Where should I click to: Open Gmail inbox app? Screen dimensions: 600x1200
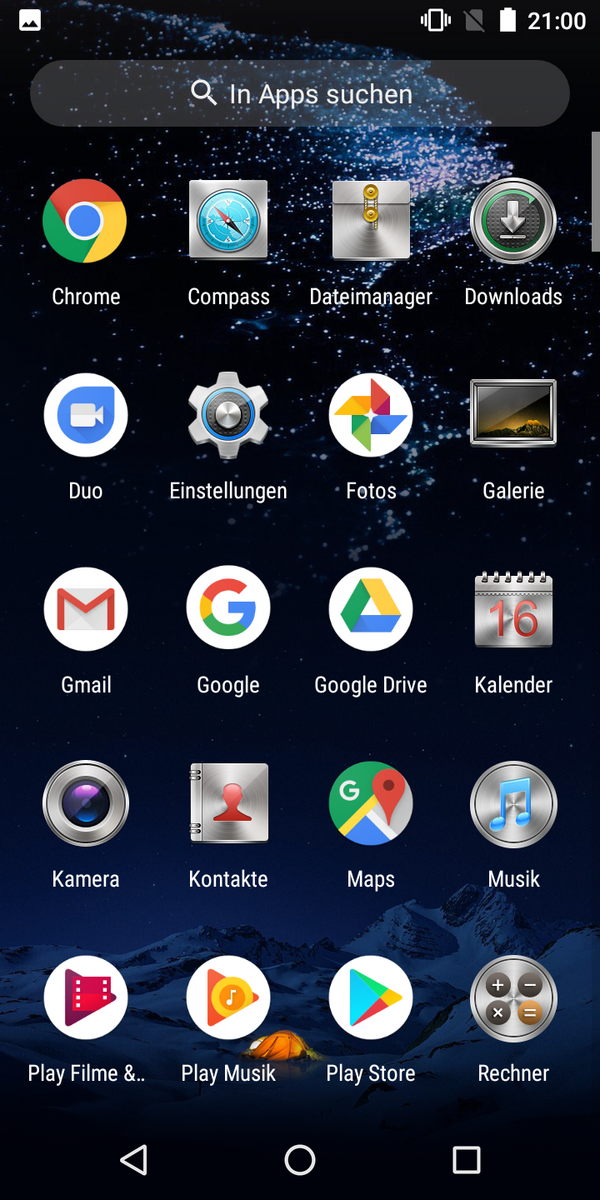pyautogui.click(x=85, y=609)
